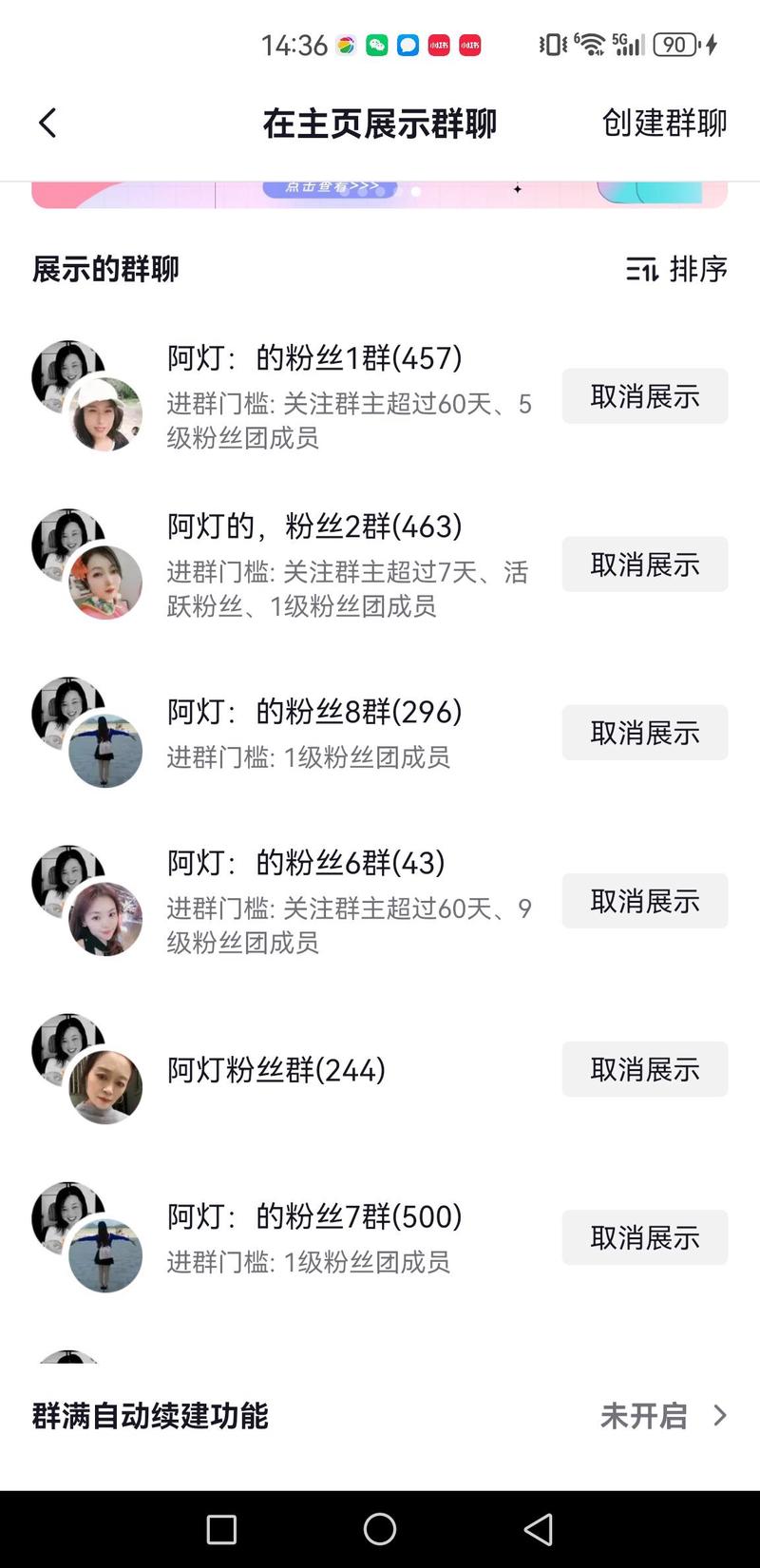
Task: Open the 排序 sort option
Action: 676,269
